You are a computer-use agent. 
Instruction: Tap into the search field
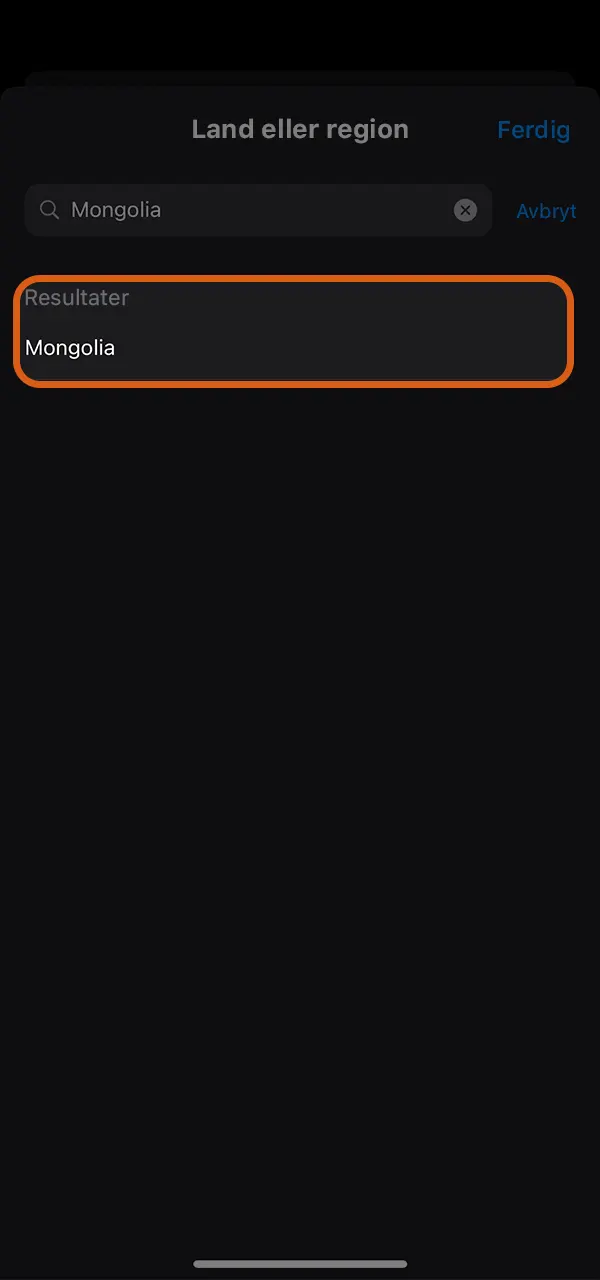(x=250, y=210)
